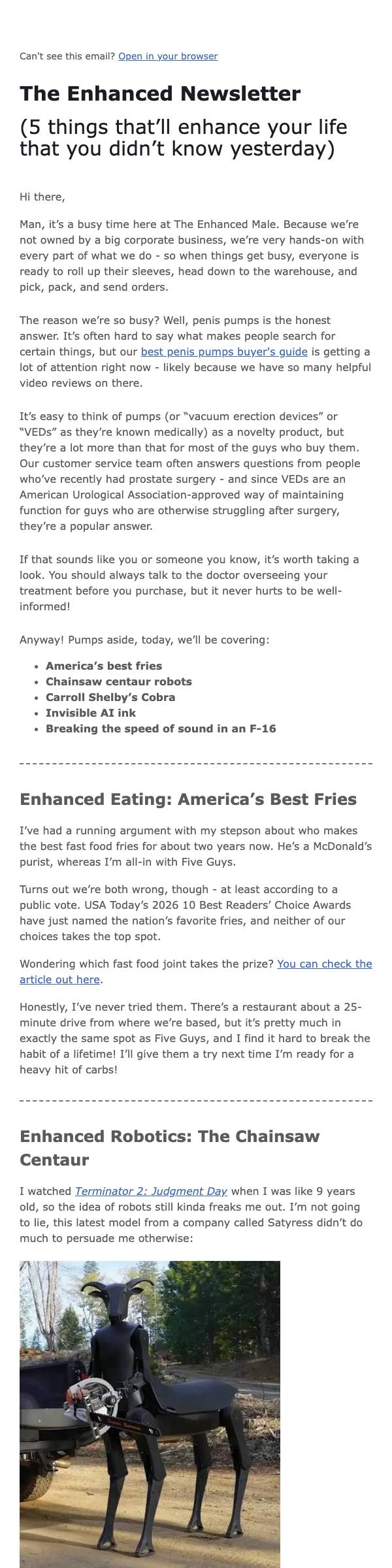Open the Terminator 2: Judgment Day link
The image size is (392, 1568).
pyautogui.click(x=151, y=1191)
